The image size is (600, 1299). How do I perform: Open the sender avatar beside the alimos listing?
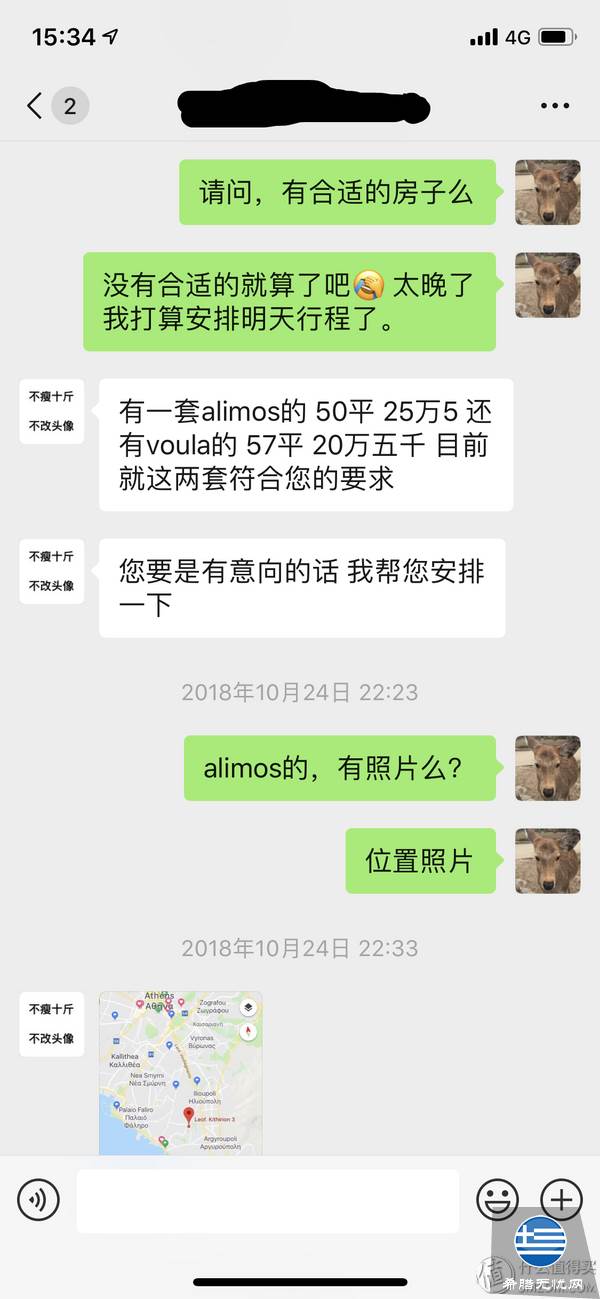coord(52,411)
